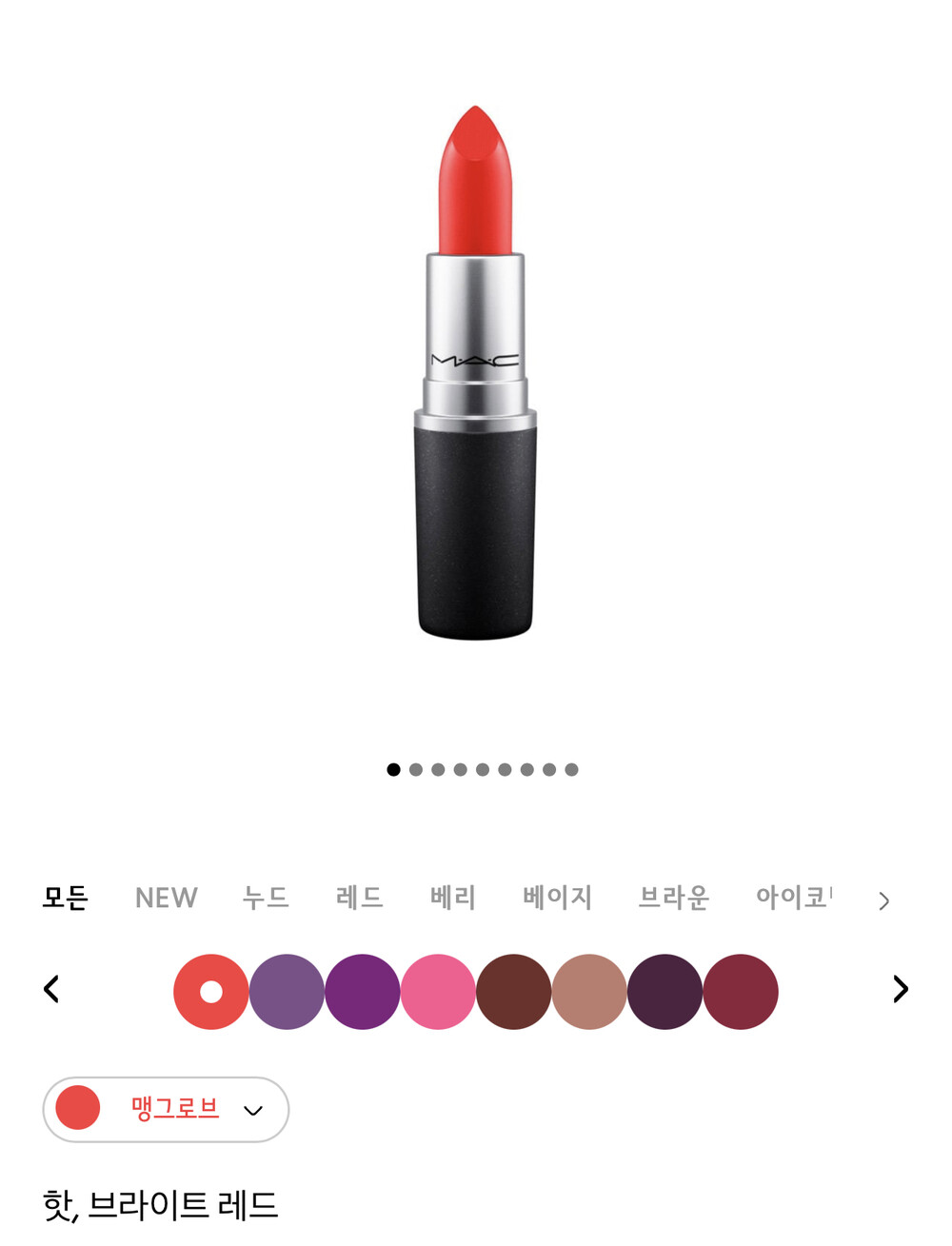Open the lipstick product image
Image resolution: width=952 pixels, height=1246 pixels.
pyautogui.click(x=475, y=372)
